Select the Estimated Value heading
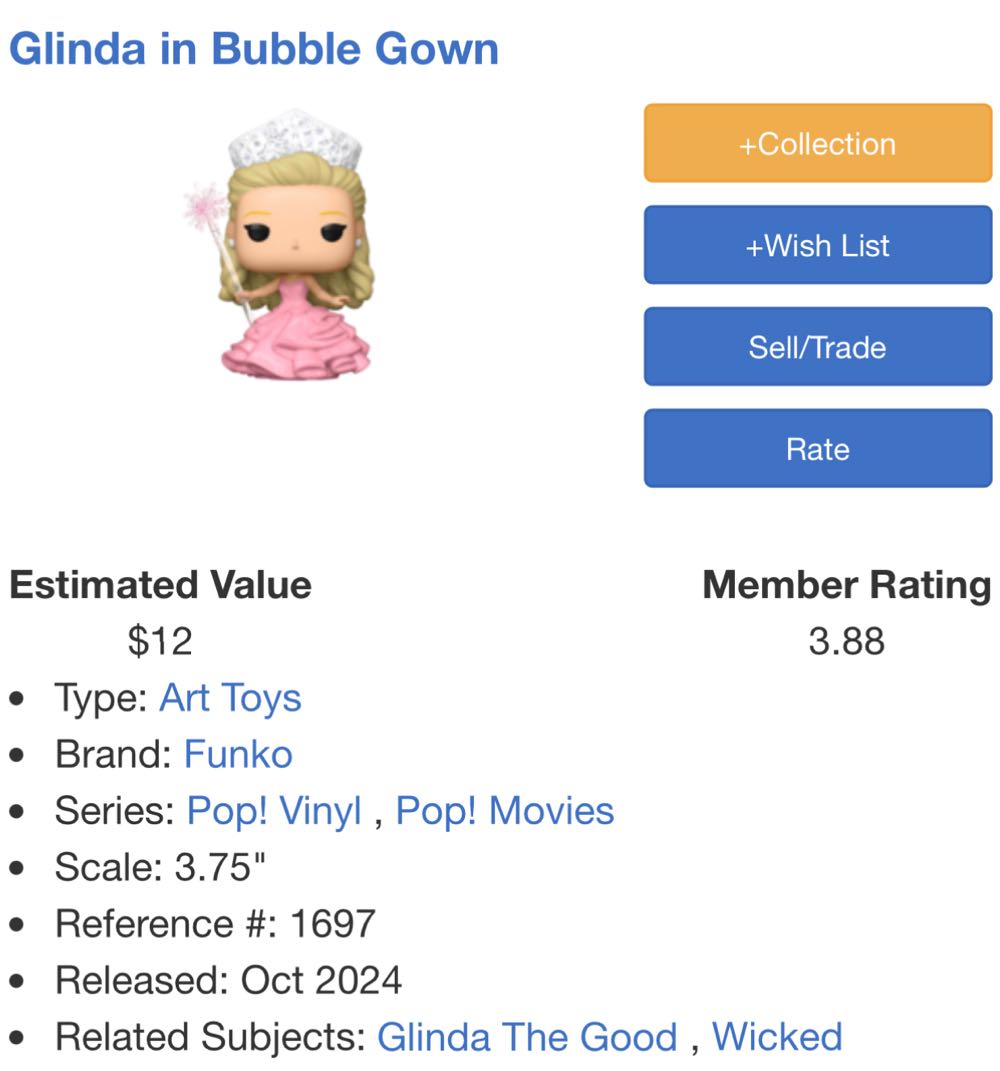 [x=157, y=586]
